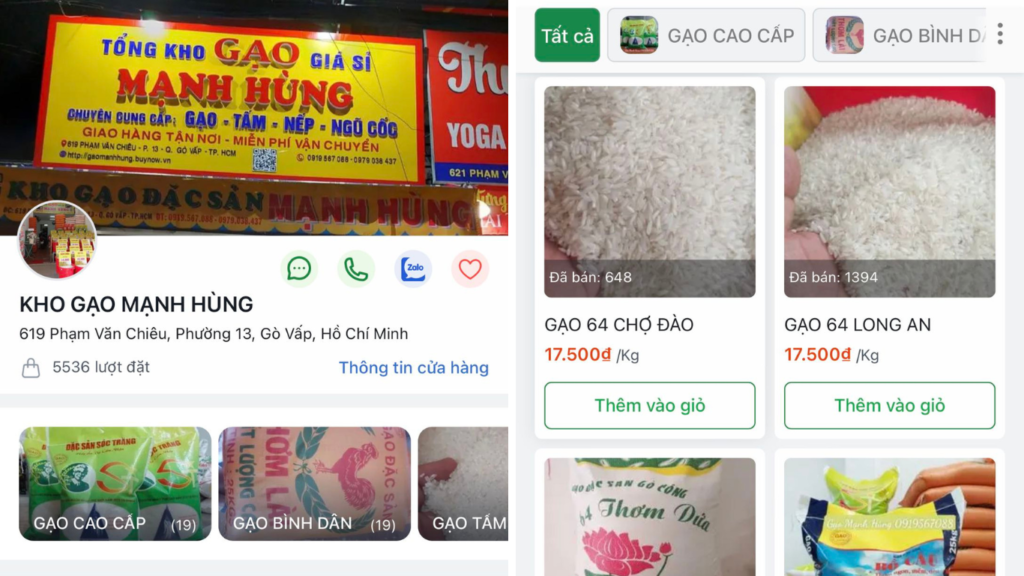Add GẠO 64 LONG AN to cart
1024x576 pixels.
click(x=889, y=405)
